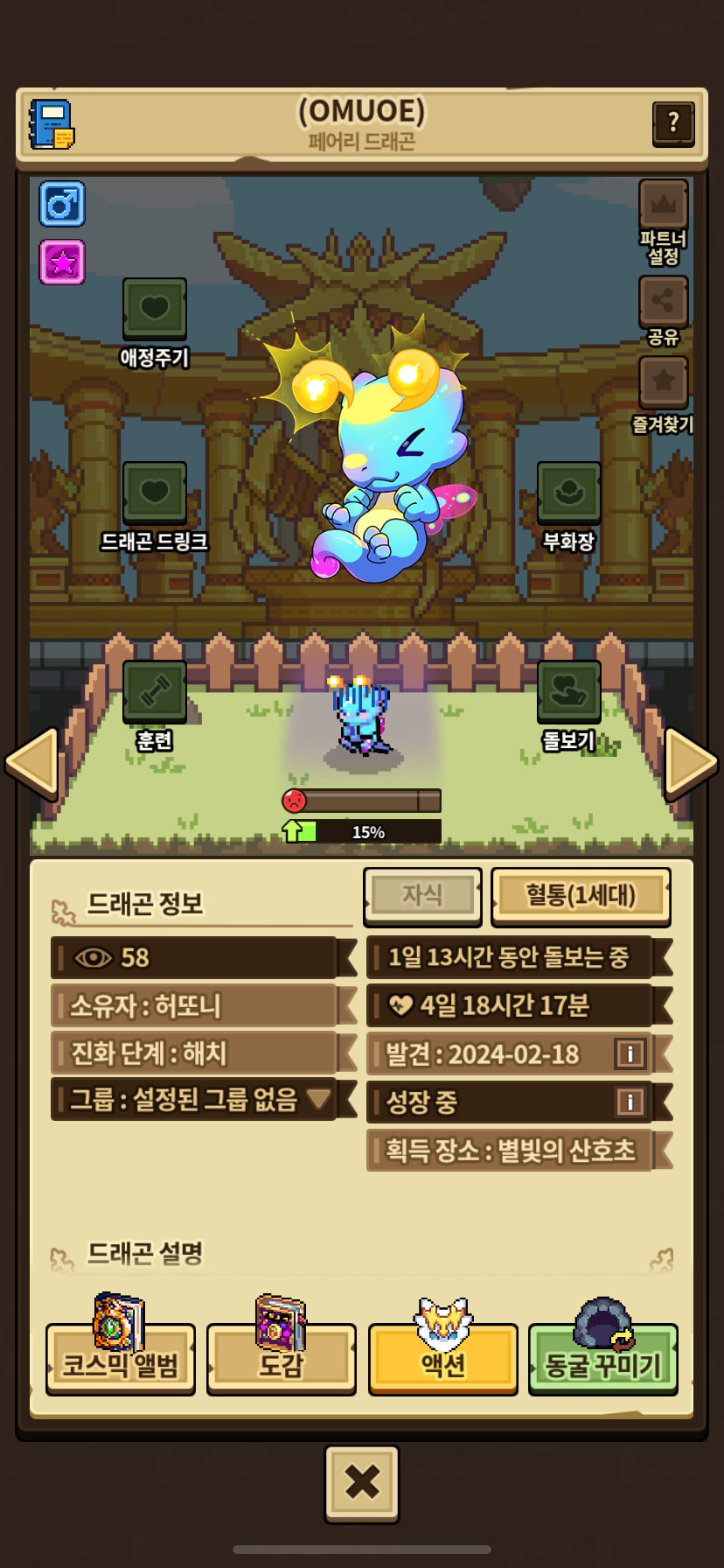Image resolution: width=724 pixels, height=1568 pixels.
Task: Select the 드래곤 드링크 button
Action: click(155, 492)
